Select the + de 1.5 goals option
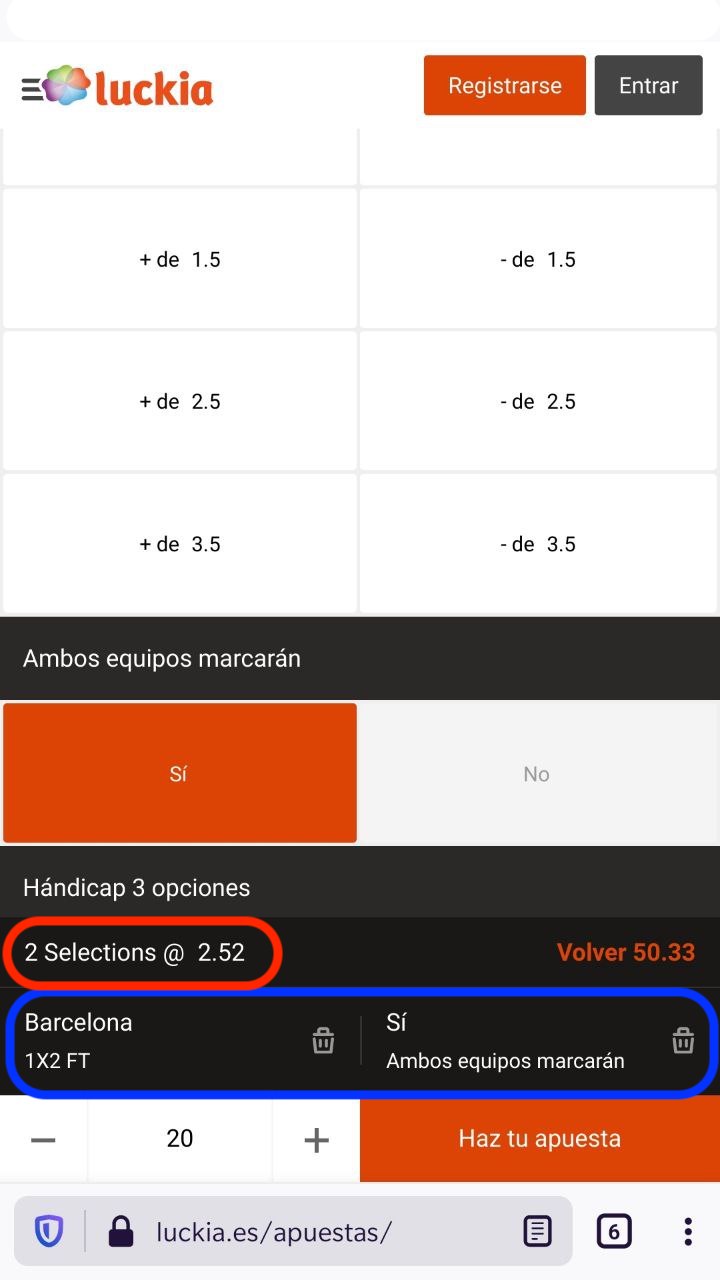Screen dimensions: 720x1280 point(180,259)
